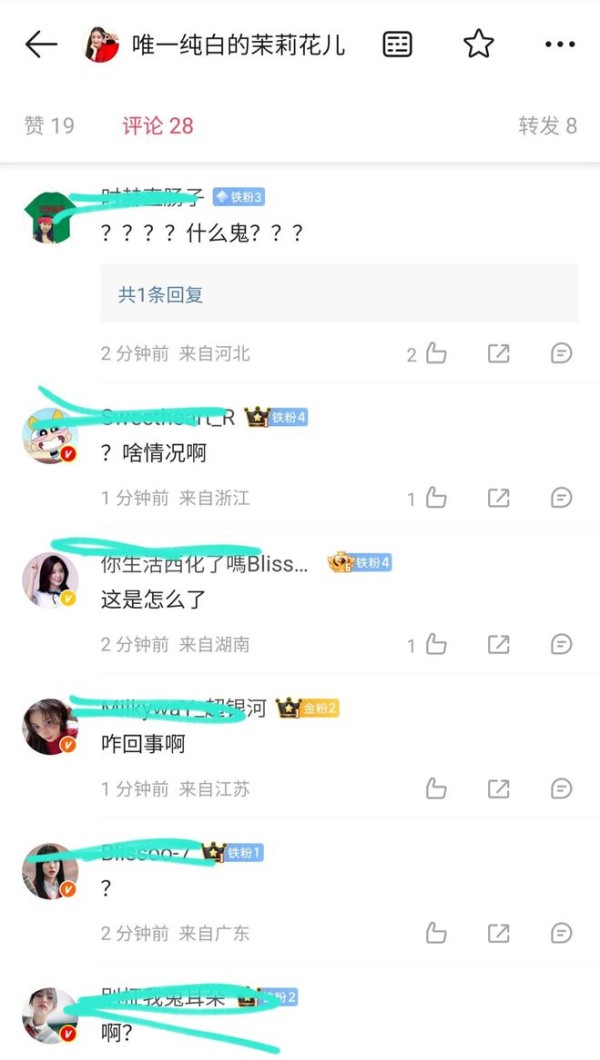The width and height of the screenshot is (600, 1060).
Task: Open the three-dot overflow menu
Action: coord(560,45)
